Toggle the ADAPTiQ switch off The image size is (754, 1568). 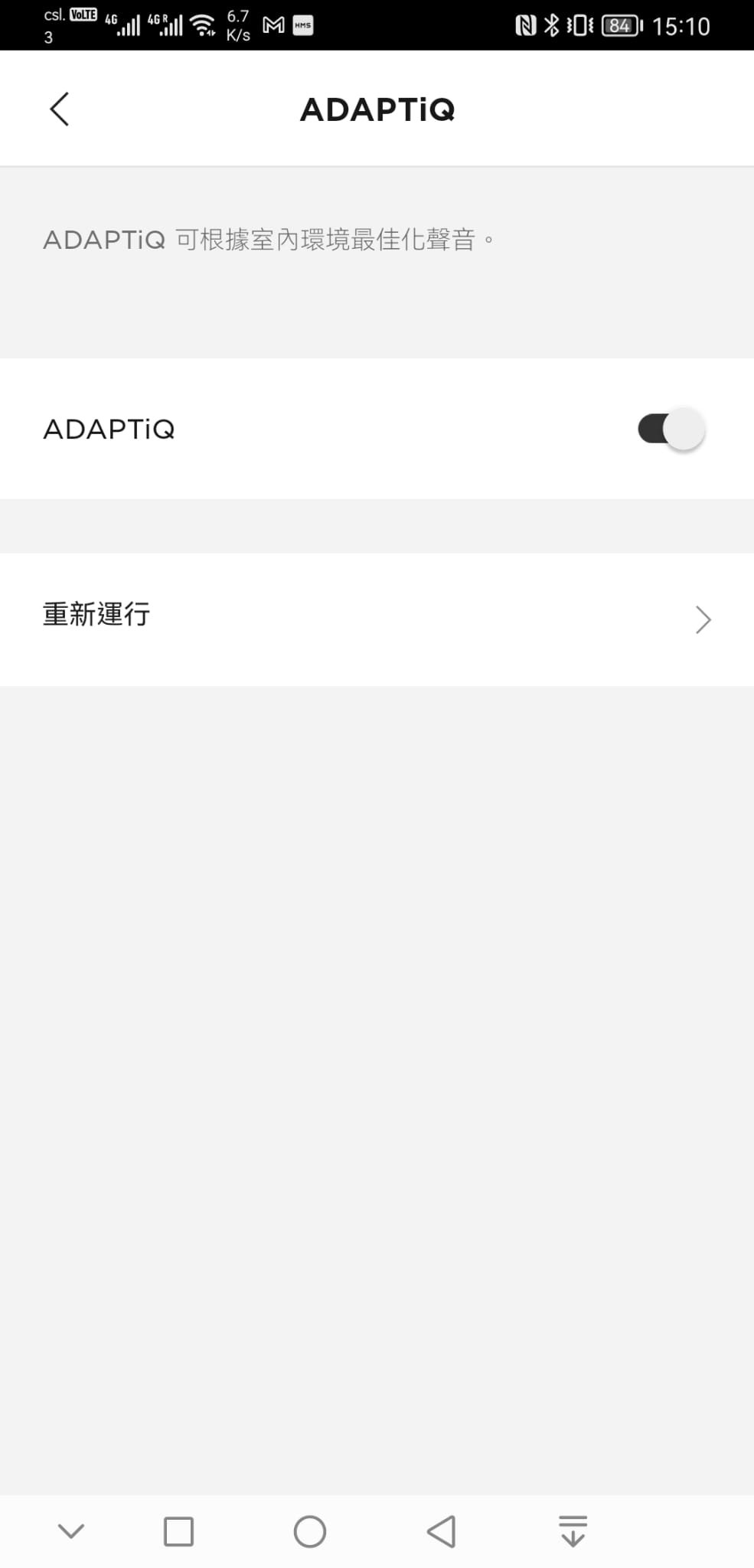pyautogui.click(x=671, y=429)
